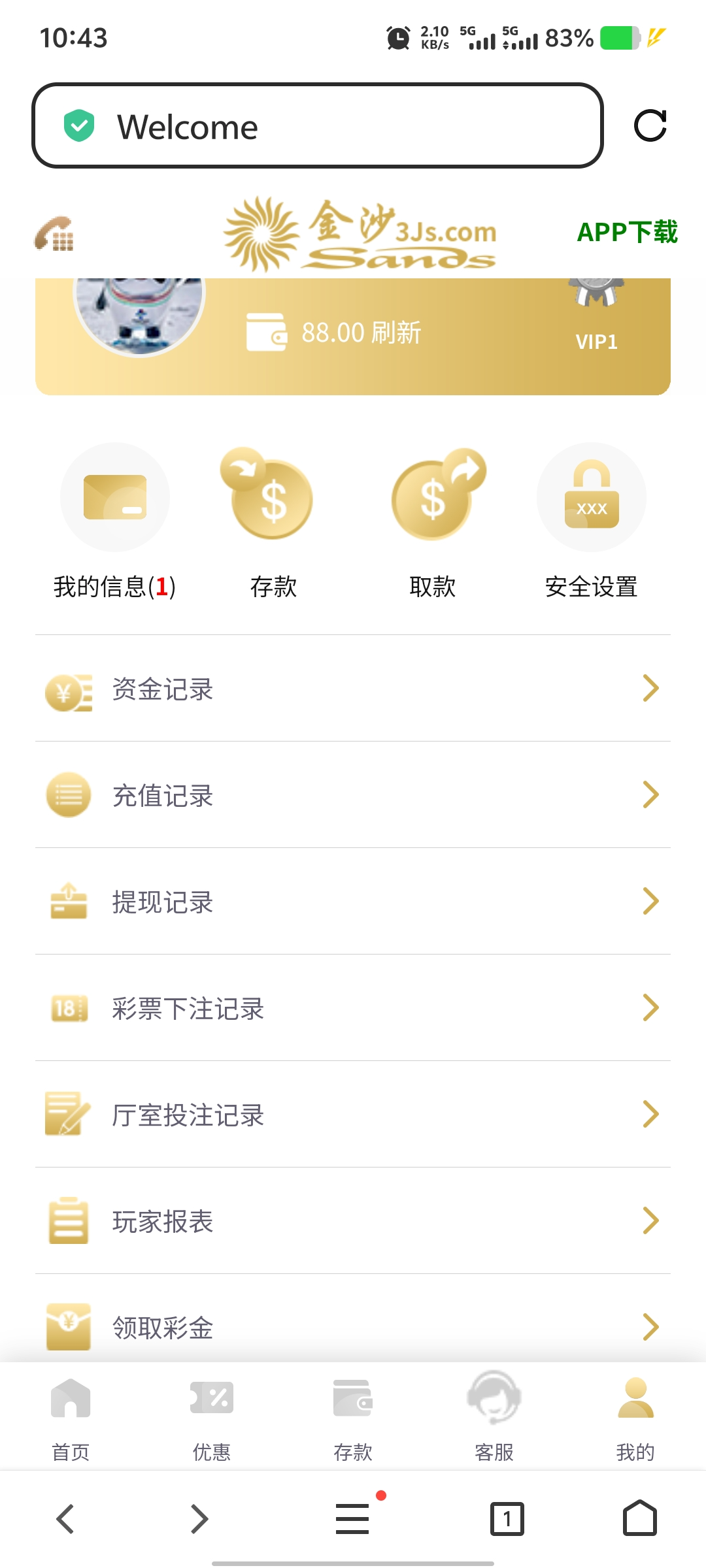Open 存款 (deposit) dollar icon

pyautogui.click(x=270, y=497)
